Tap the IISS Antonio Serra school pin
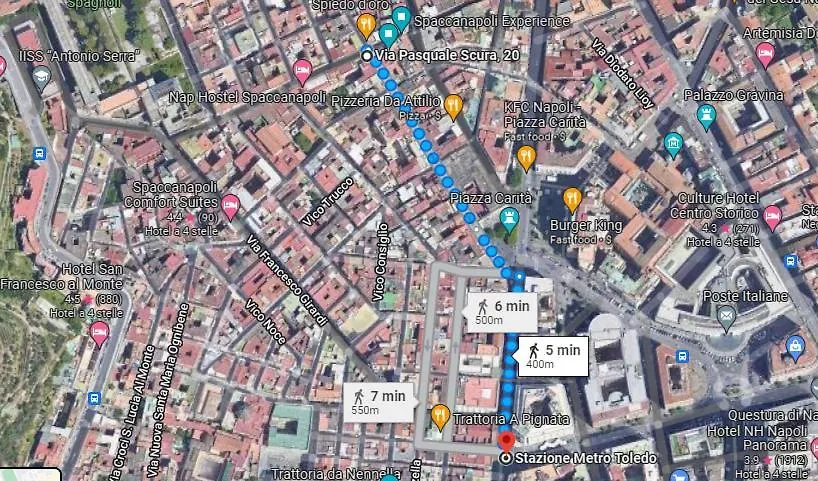Image resolution: width=818 pixels, height=481 pixels. click(x=41, y=77)
